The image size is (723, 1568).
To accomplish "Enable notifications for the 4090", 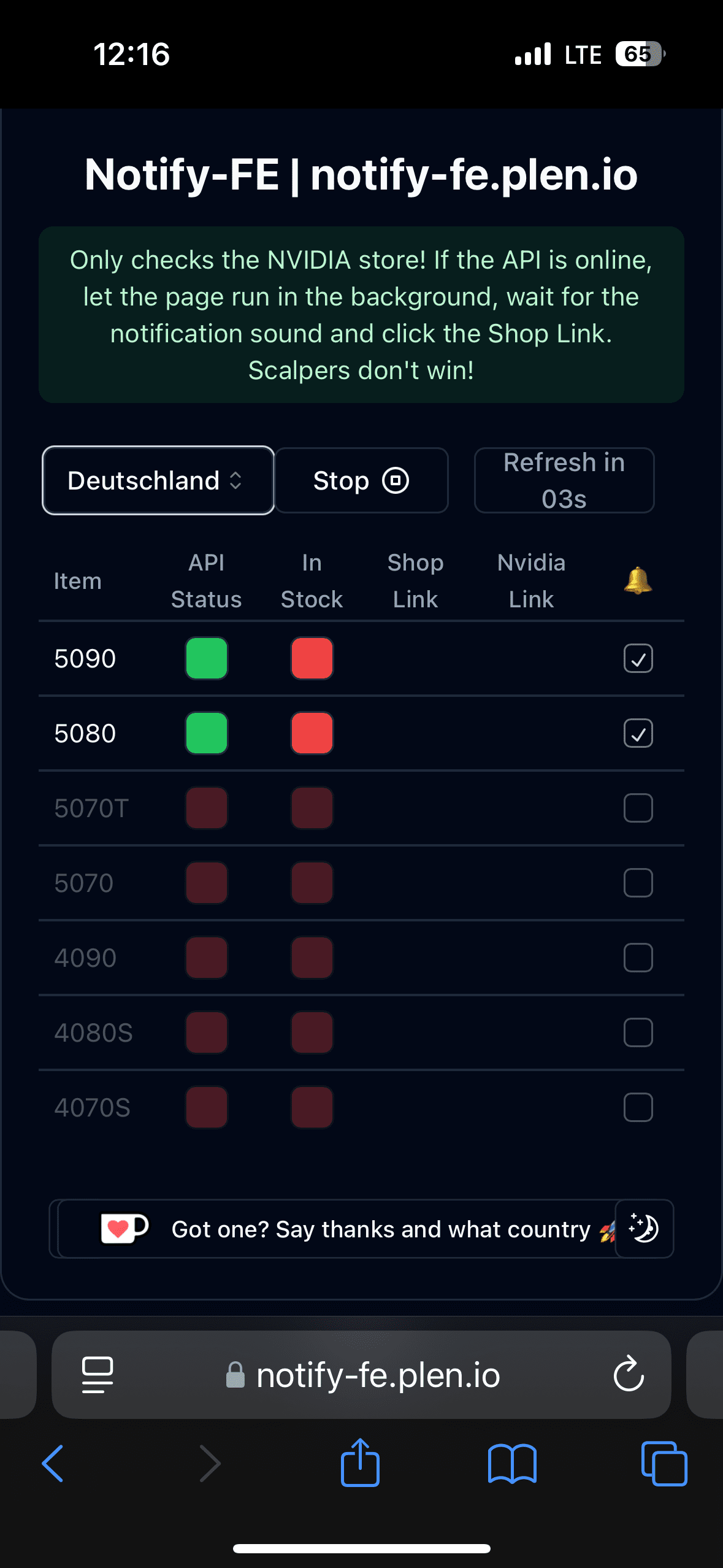I will point(638,958).
